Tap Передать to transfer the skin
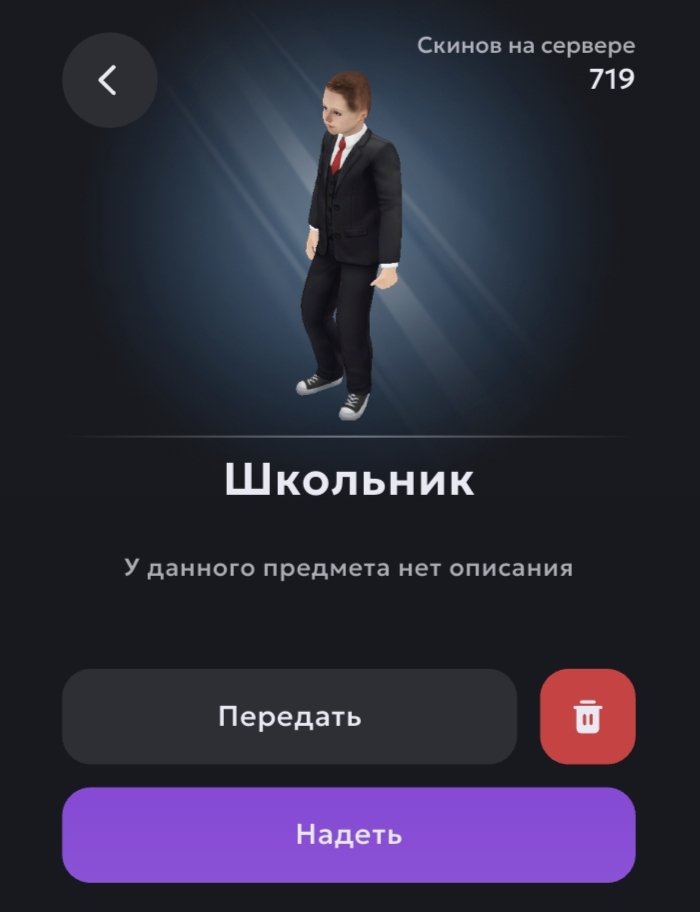 coord(290,716)
